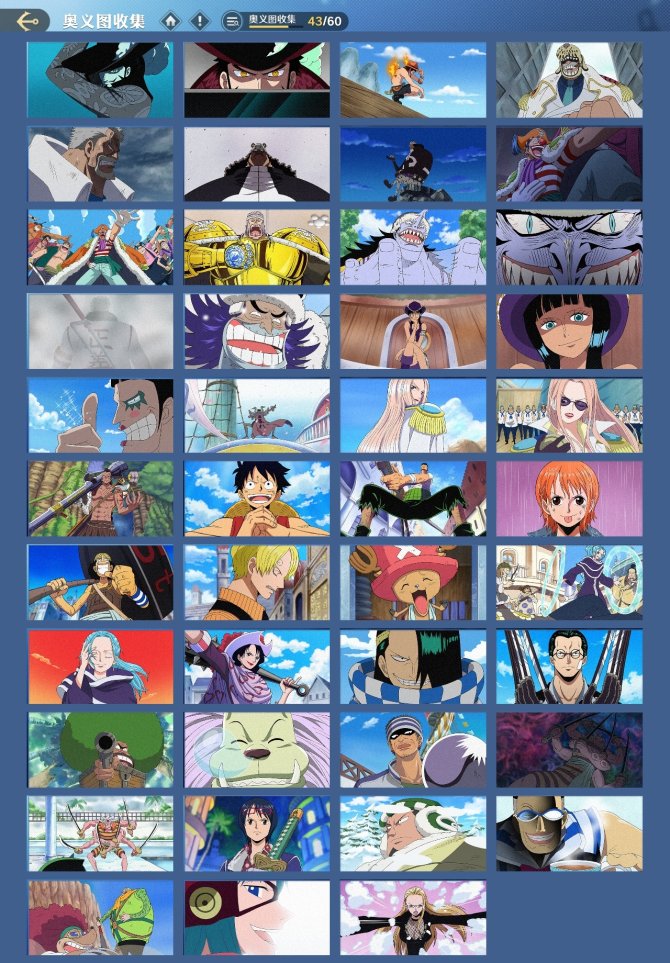Open the man with glasses and blade claws
The width and height of the screenshot is (670, 963).
coord(569,667)
